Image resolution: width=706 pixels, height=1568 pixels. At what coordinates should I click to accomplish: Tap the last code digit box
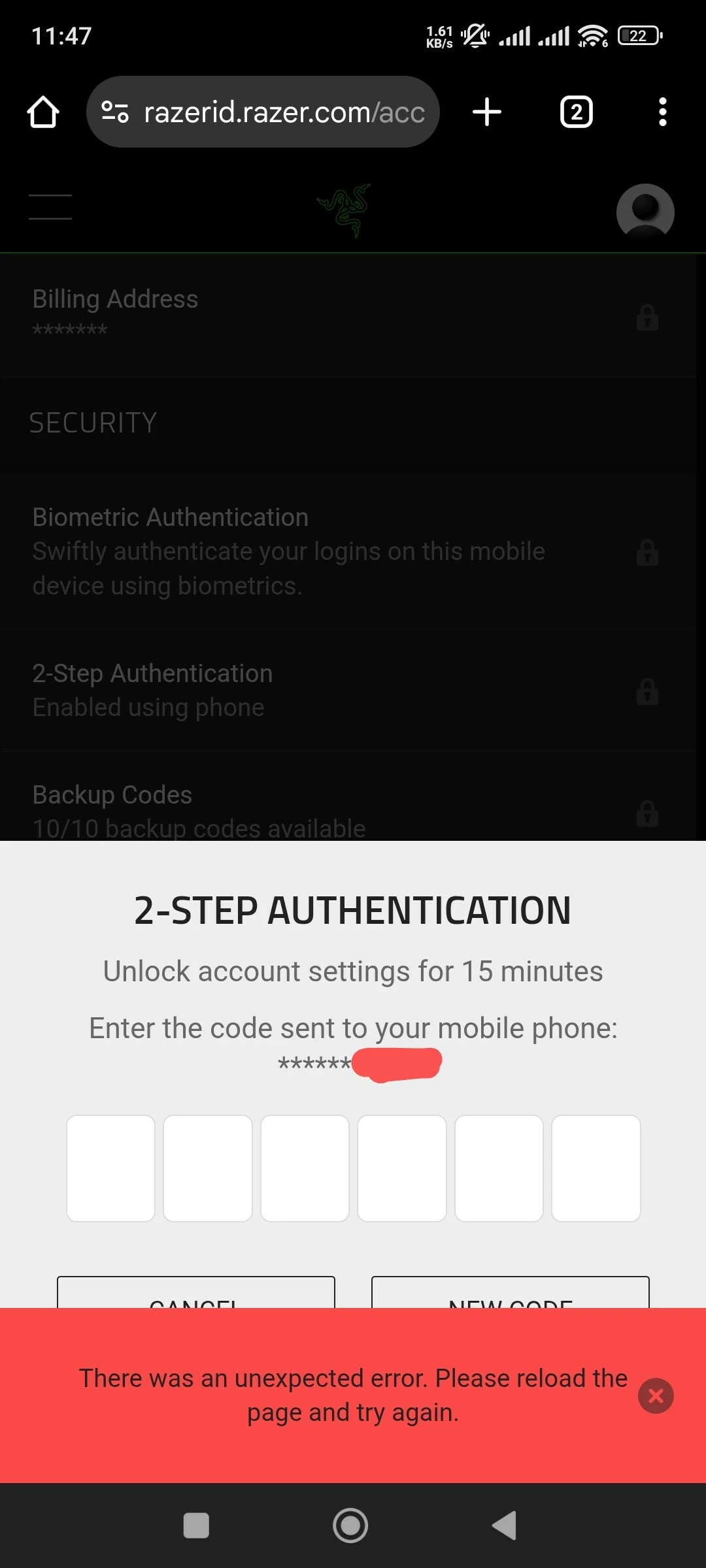click(596, 1168)
